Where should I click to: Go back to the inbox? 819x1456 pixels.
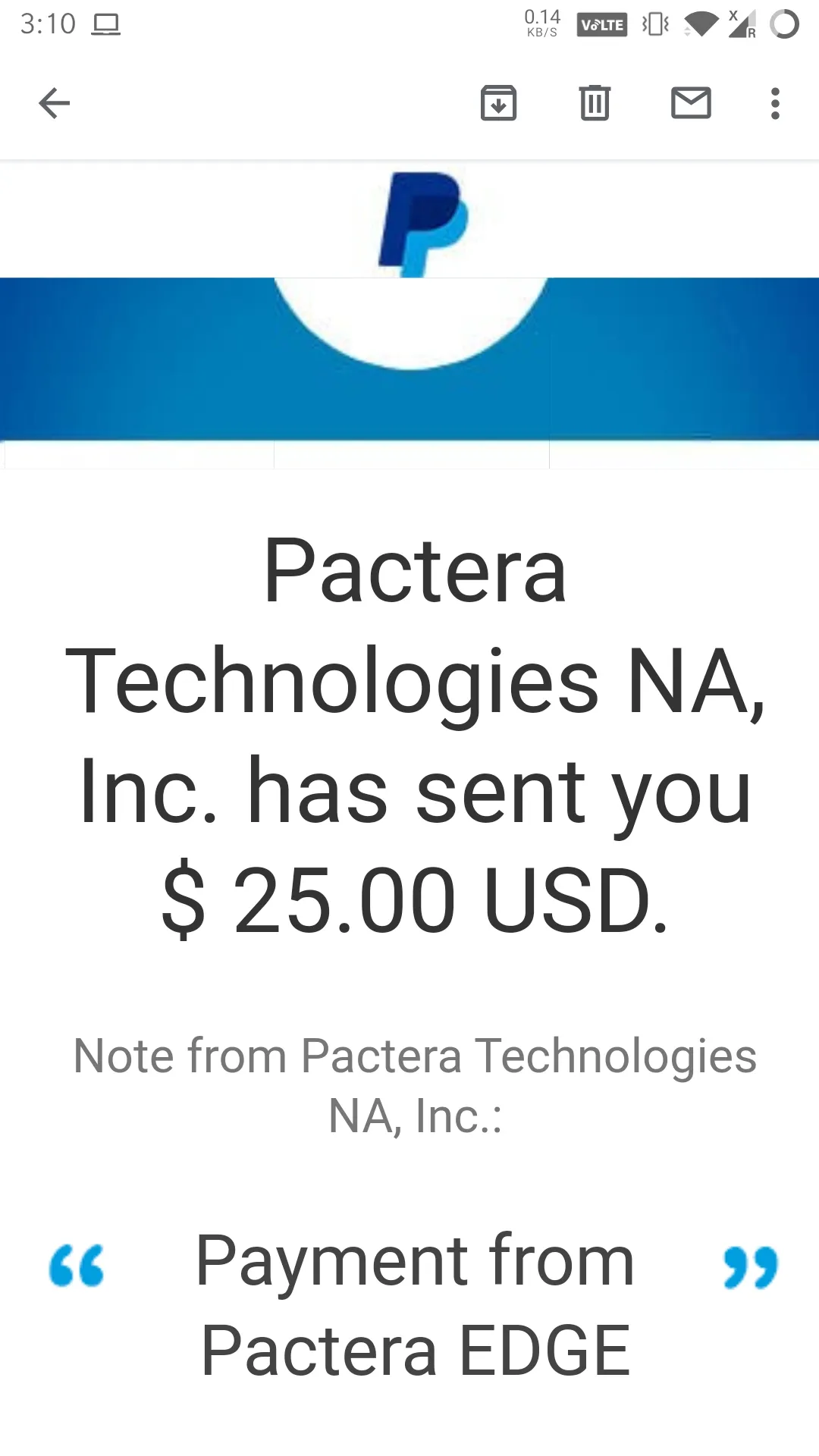point(54,103)
